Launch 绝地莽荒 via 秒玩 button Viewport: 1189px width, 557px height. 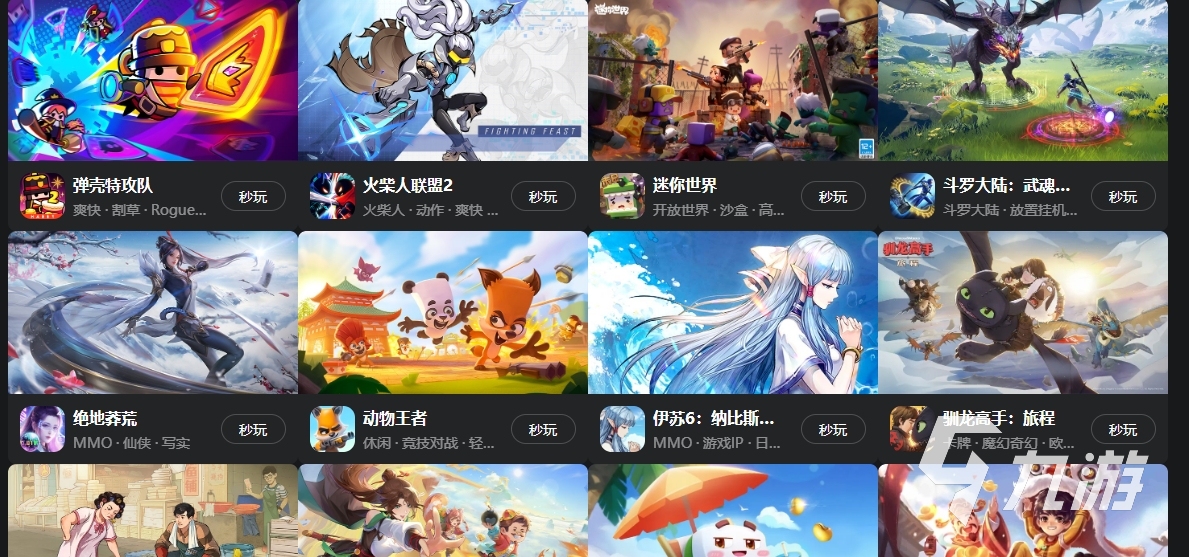point(253,430)
